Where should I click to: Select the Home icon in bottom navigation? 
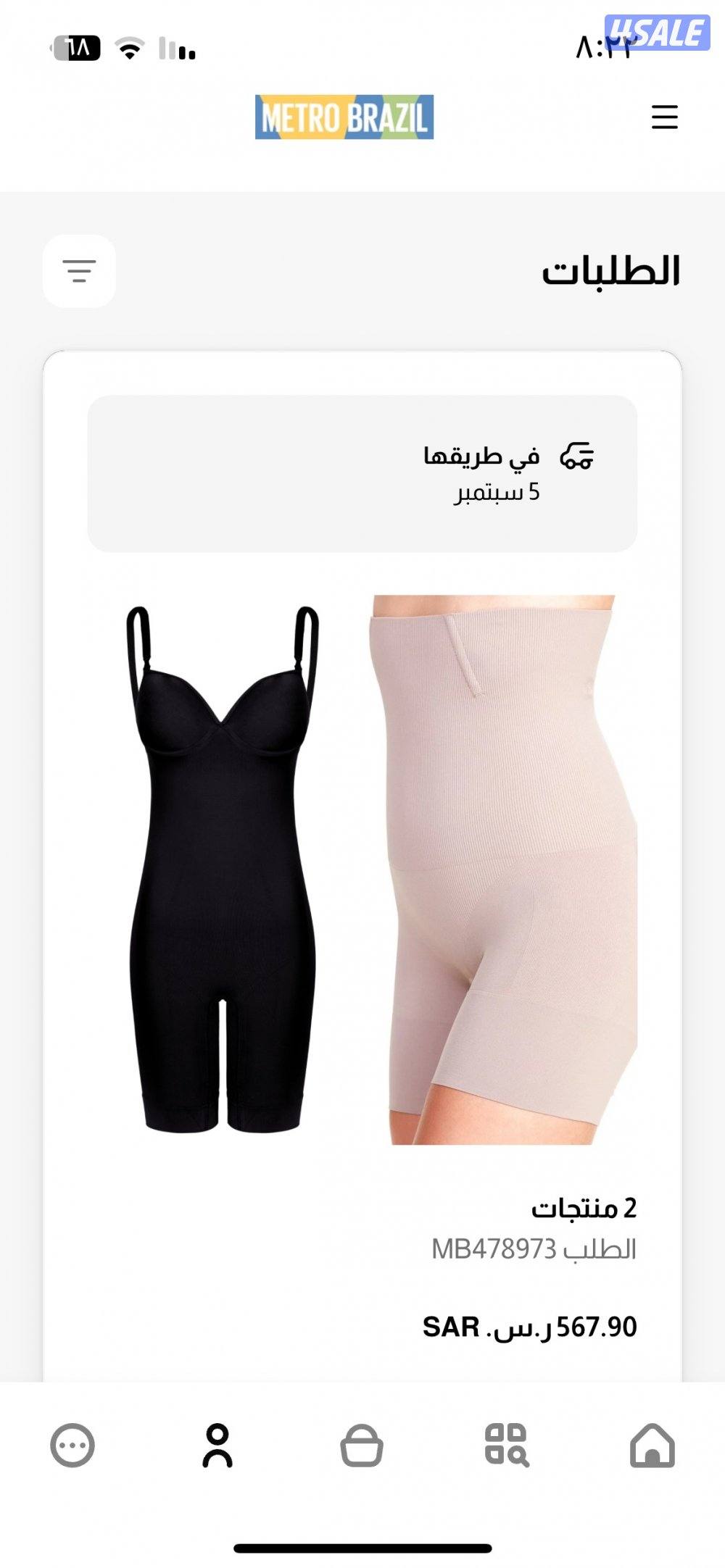pyautogui.click(x=652, y=1444)
